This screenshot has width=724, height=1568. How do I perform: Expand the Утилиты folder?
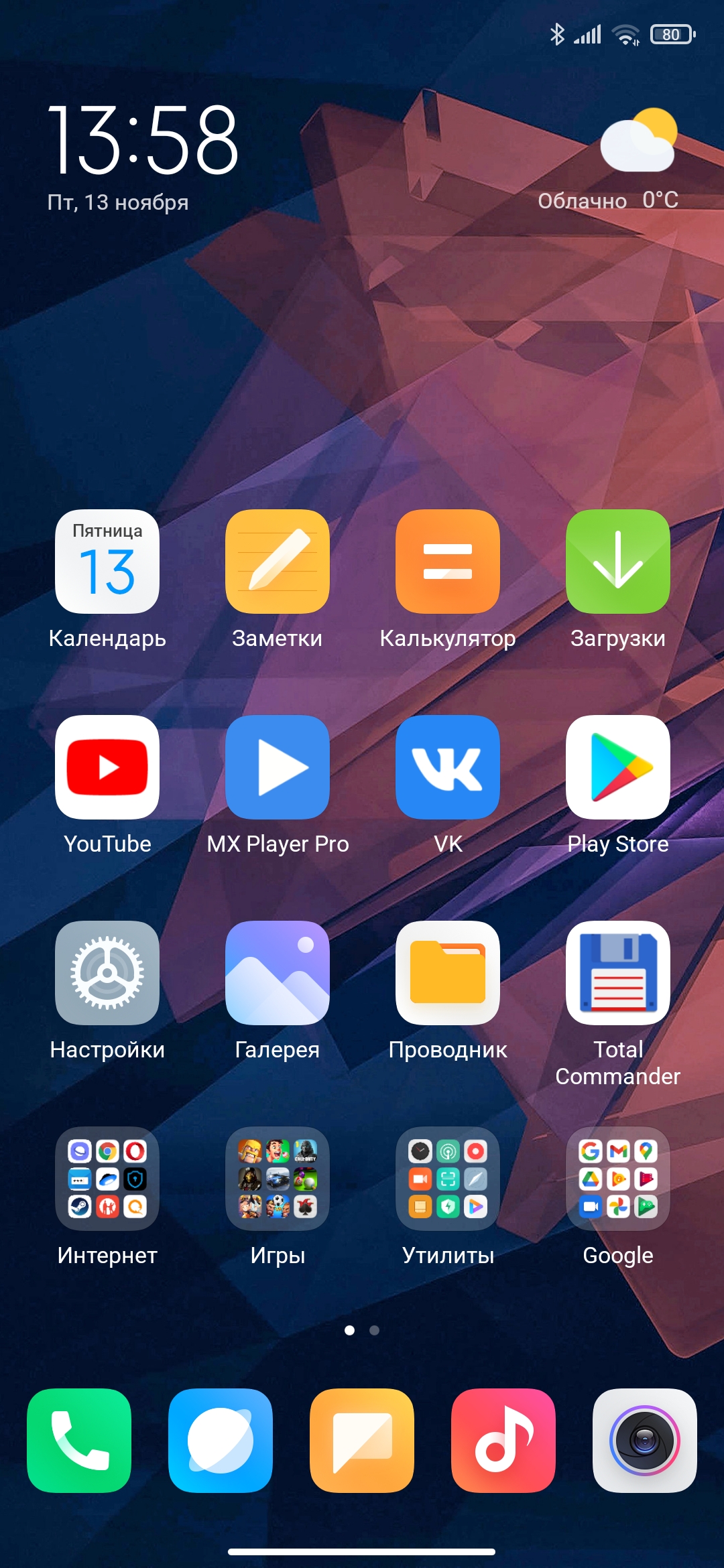pos(448,1179)
